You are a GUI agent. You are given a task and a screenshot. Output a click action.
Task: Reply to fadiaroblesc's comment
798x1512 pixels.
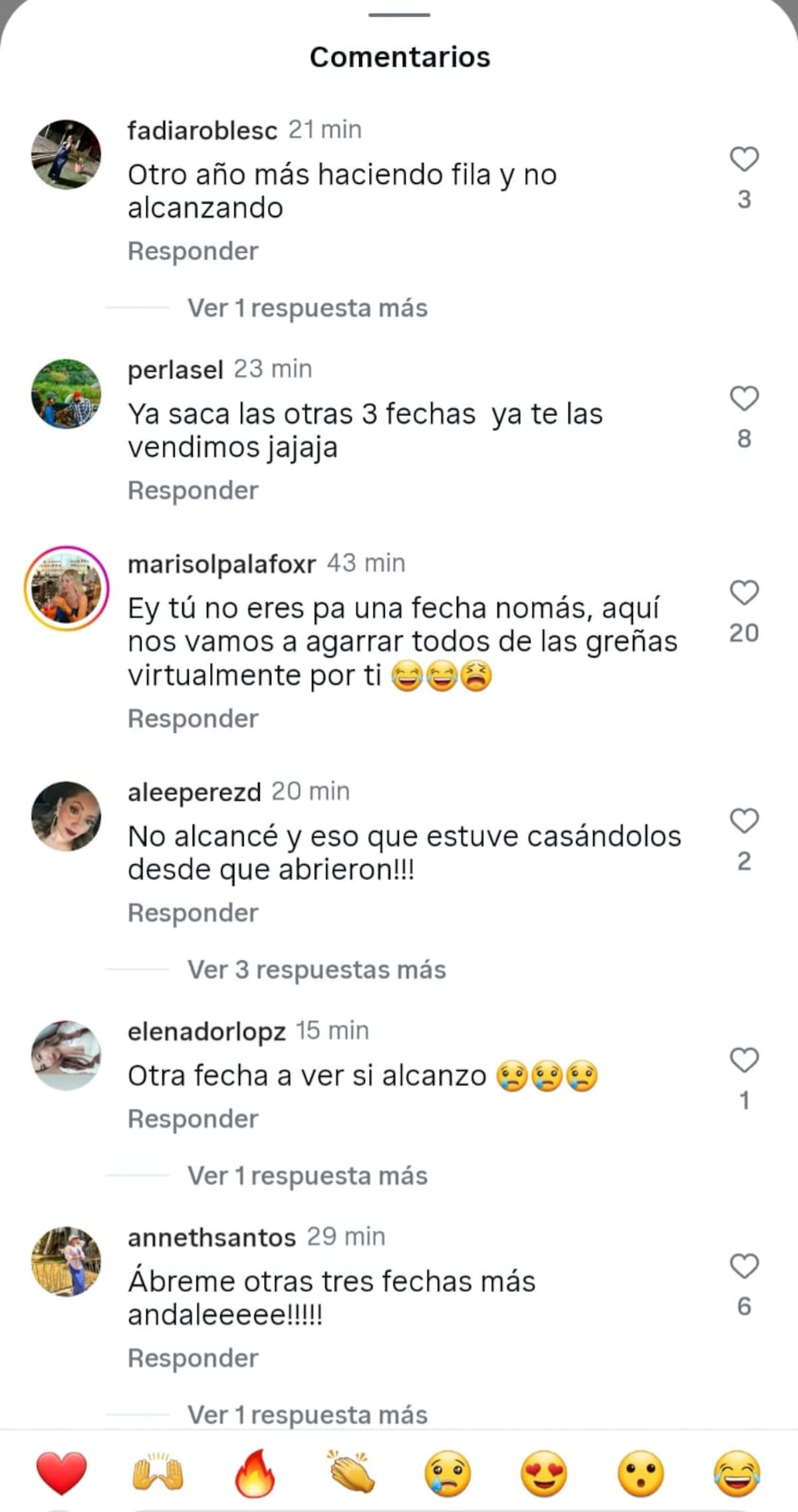[193, 251]
